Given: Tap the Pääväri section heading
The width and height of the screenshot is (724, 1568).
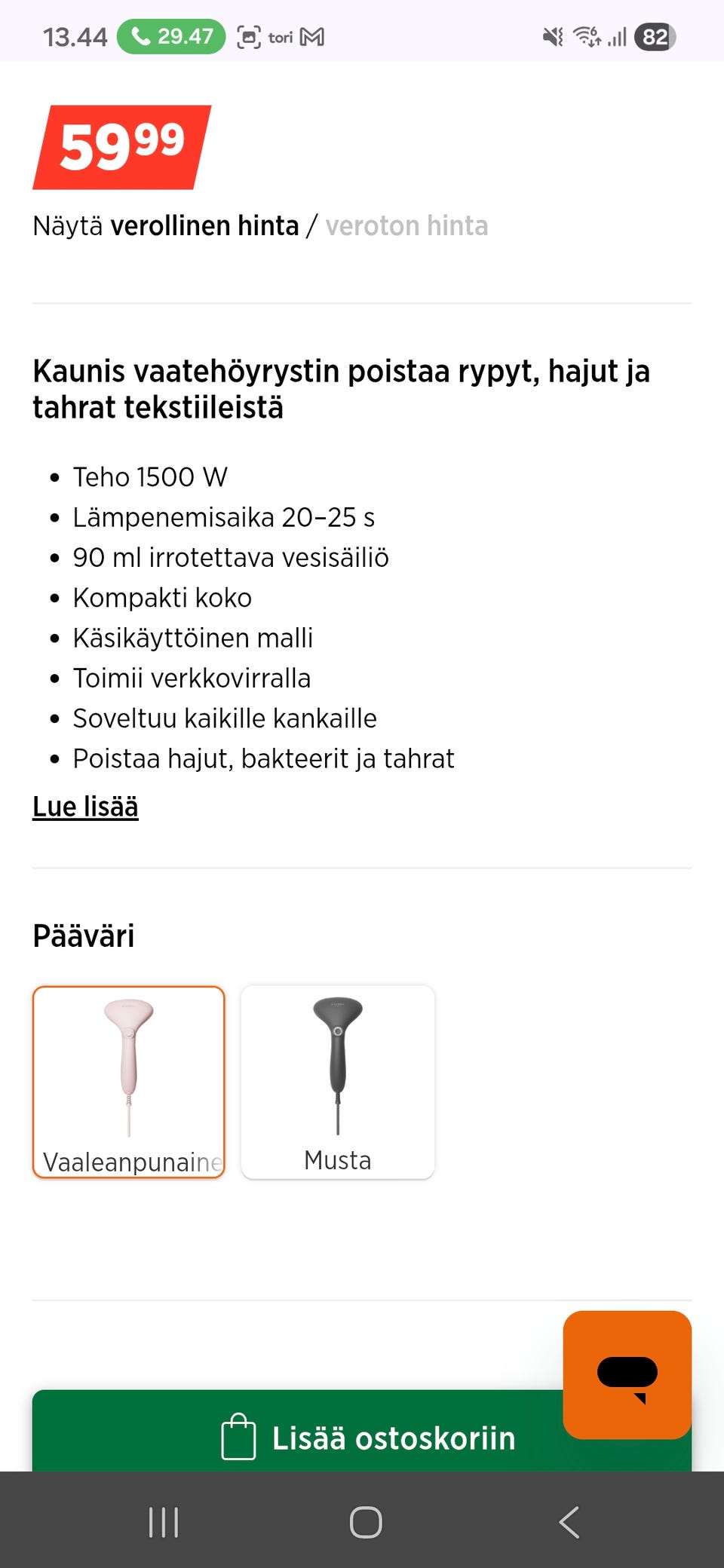Looking at the screenshot, I should coord(83,936).
